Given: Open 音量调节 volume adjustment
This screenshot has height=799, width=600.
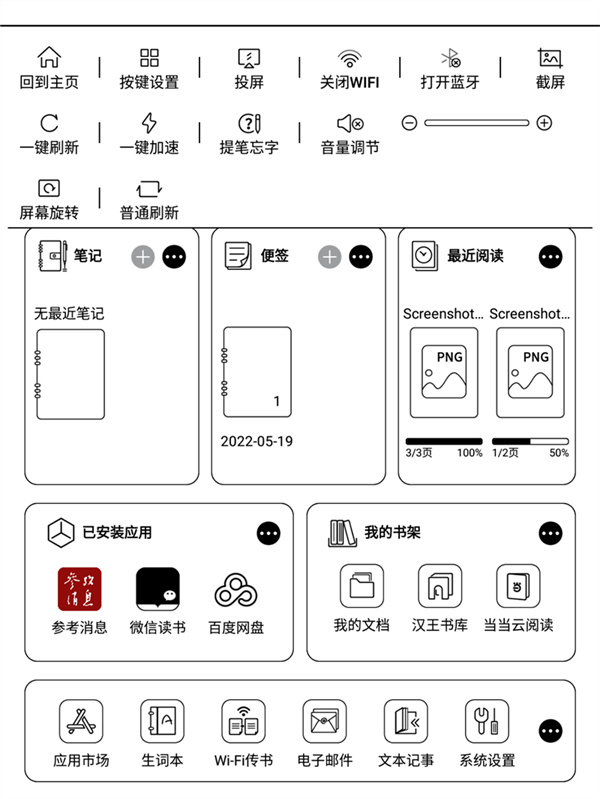Looking at the screenshot, I should [x=349, y=134].
